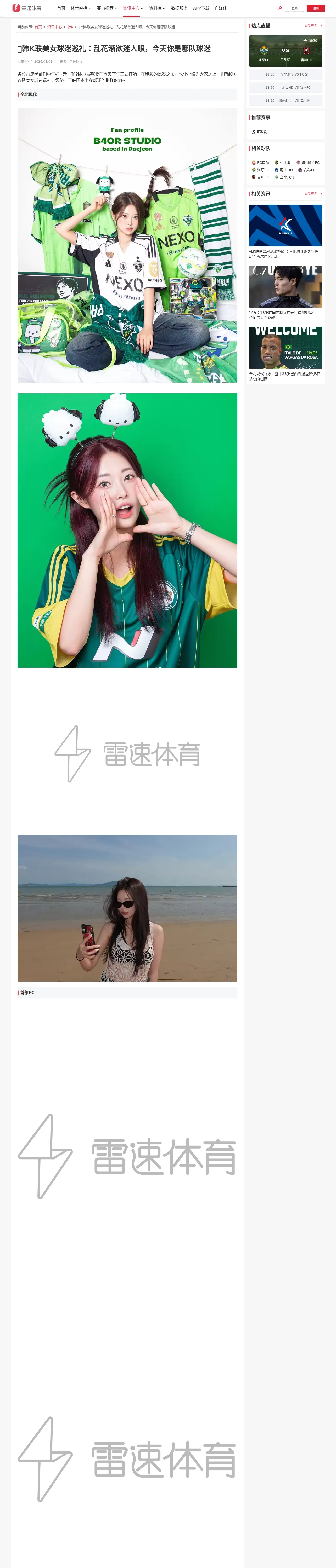Open the 韩K联第21轮观赛指南 news card
336x1568 pixels.
point(285,231)
